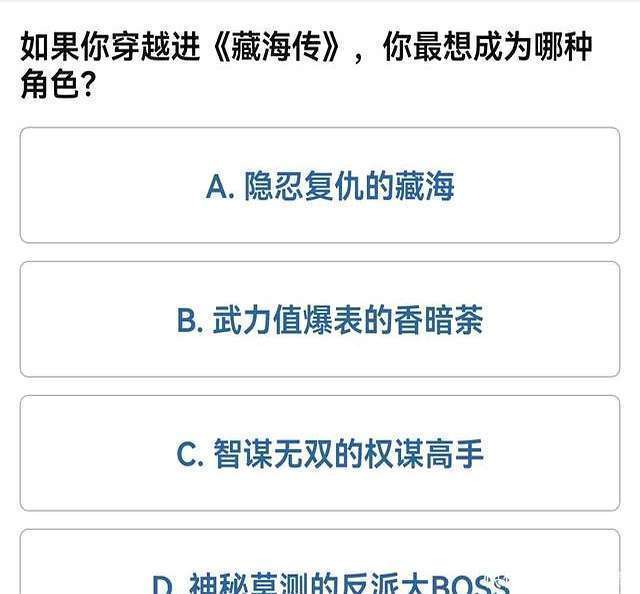Tap option D 神秘莫测的反派大BOSS
This screenshot has width=640, height=594.
[x=320, y=563]
